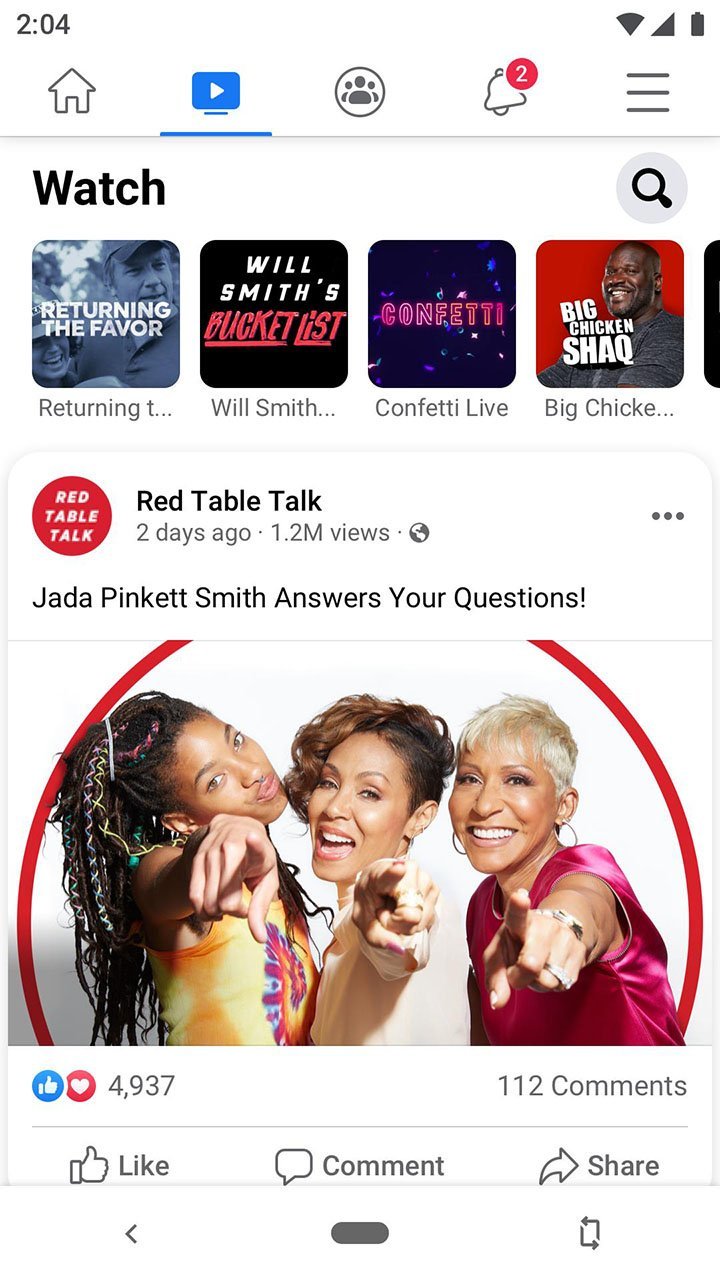The image size is (720, 1280).
Task: Open Will Smith's Bucket List show
Action: (274, 314)
